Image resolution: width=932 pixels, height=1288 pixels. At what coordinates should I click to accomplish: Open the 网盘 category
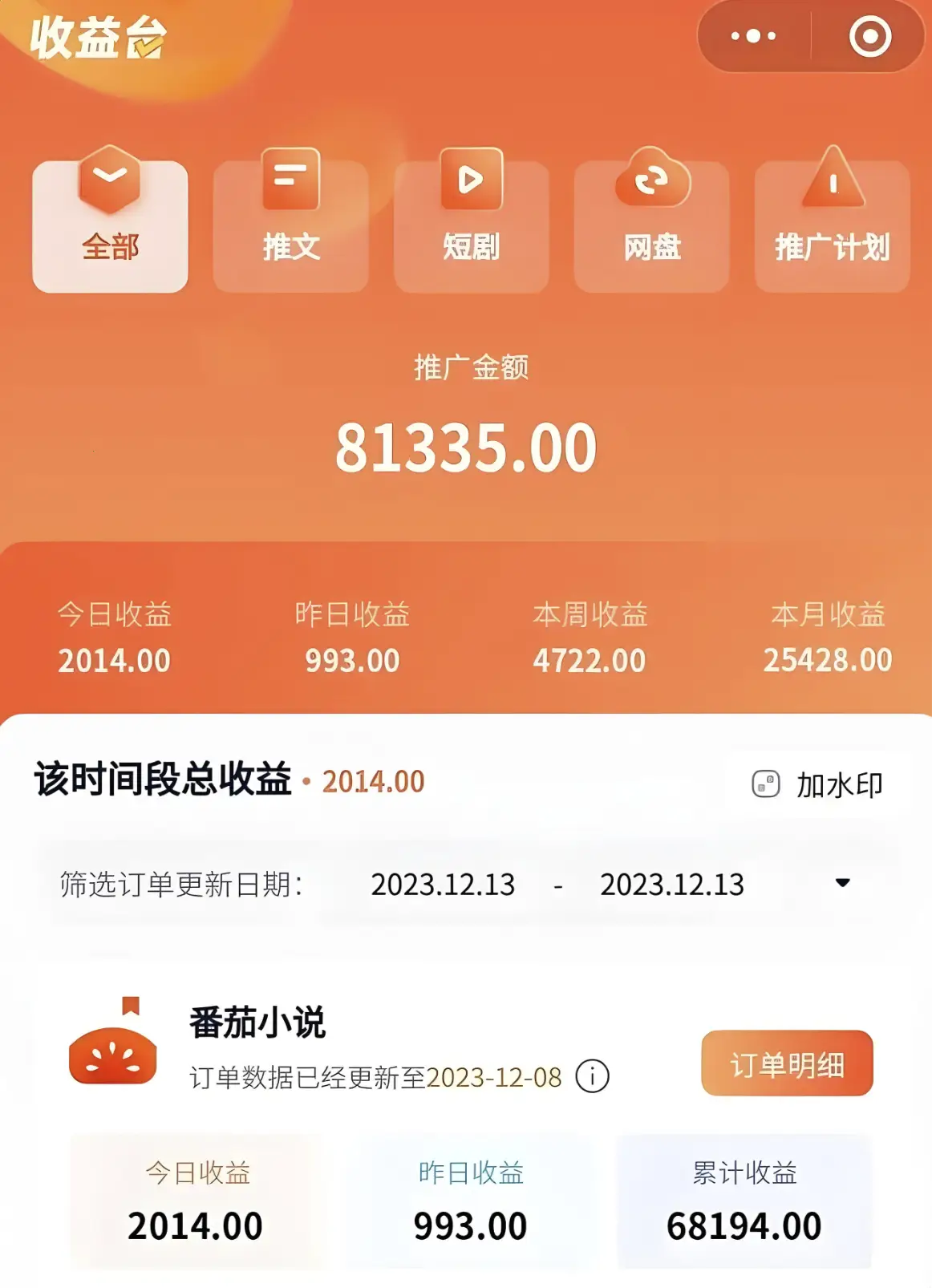pos(651,226)
